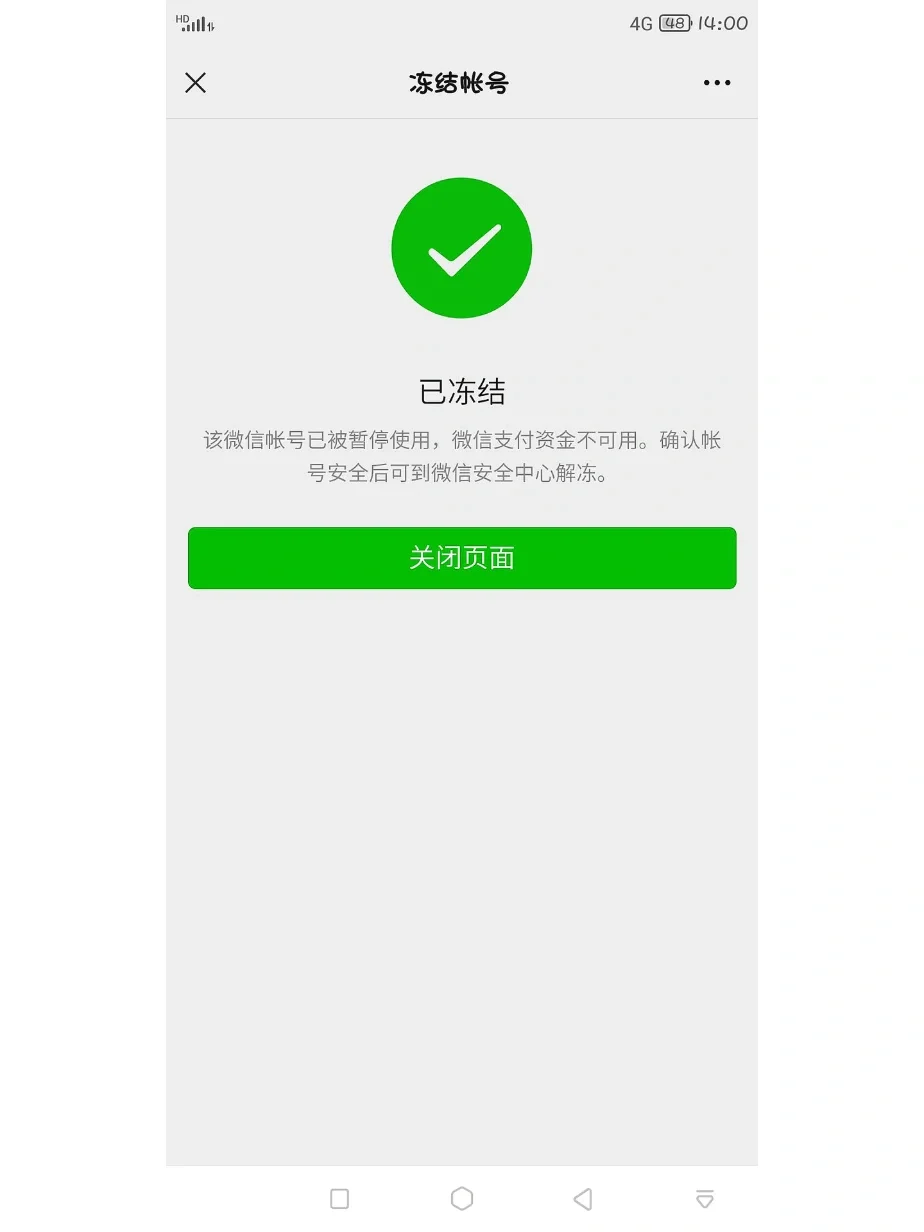The height and width of the screenshot is (1232, 924).
Task: Click the HD volte indicator icon
Action: (x=182, y=18)
